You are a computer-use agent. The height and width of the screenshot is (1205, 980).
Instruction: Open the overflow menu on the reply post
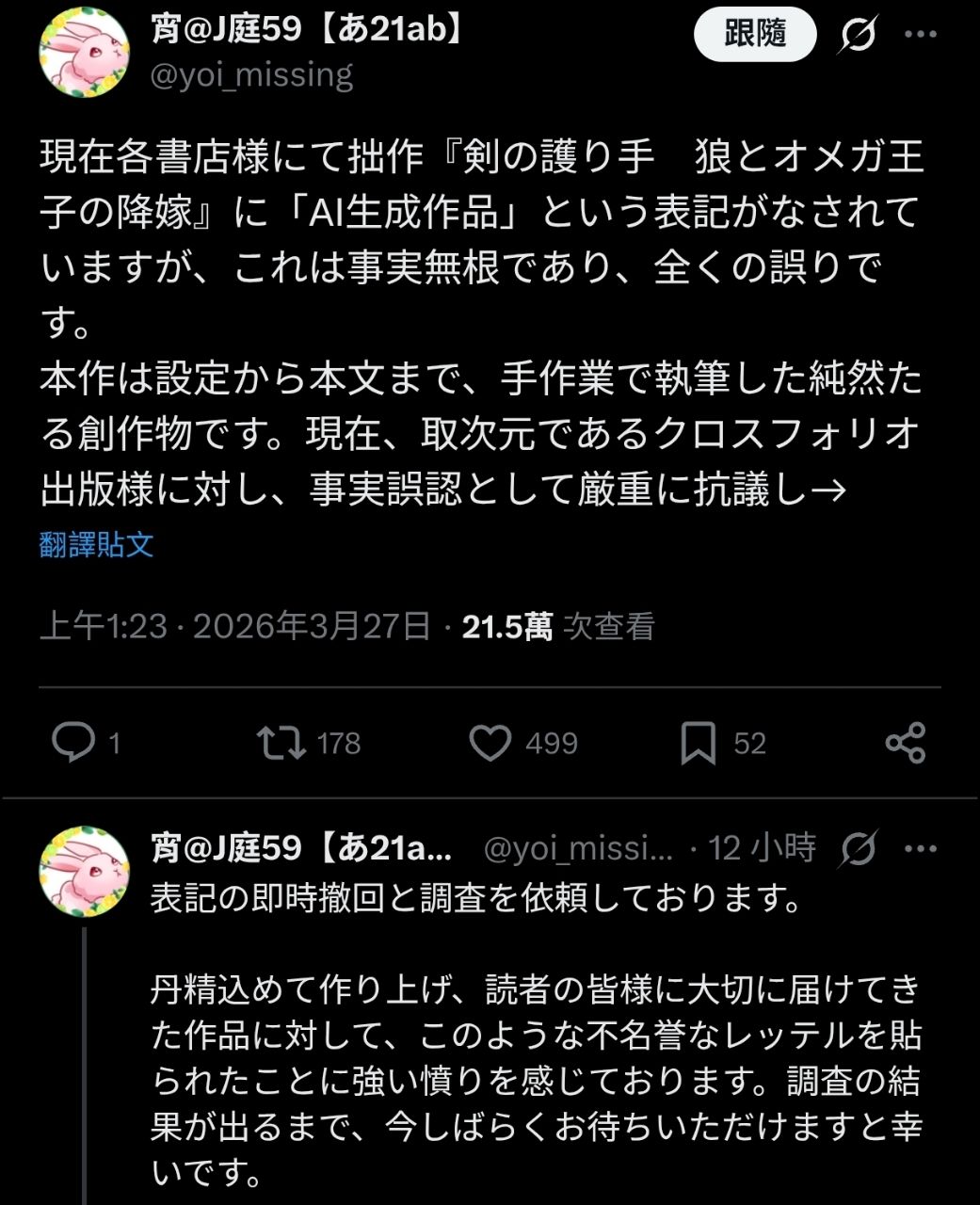point(920,848)
